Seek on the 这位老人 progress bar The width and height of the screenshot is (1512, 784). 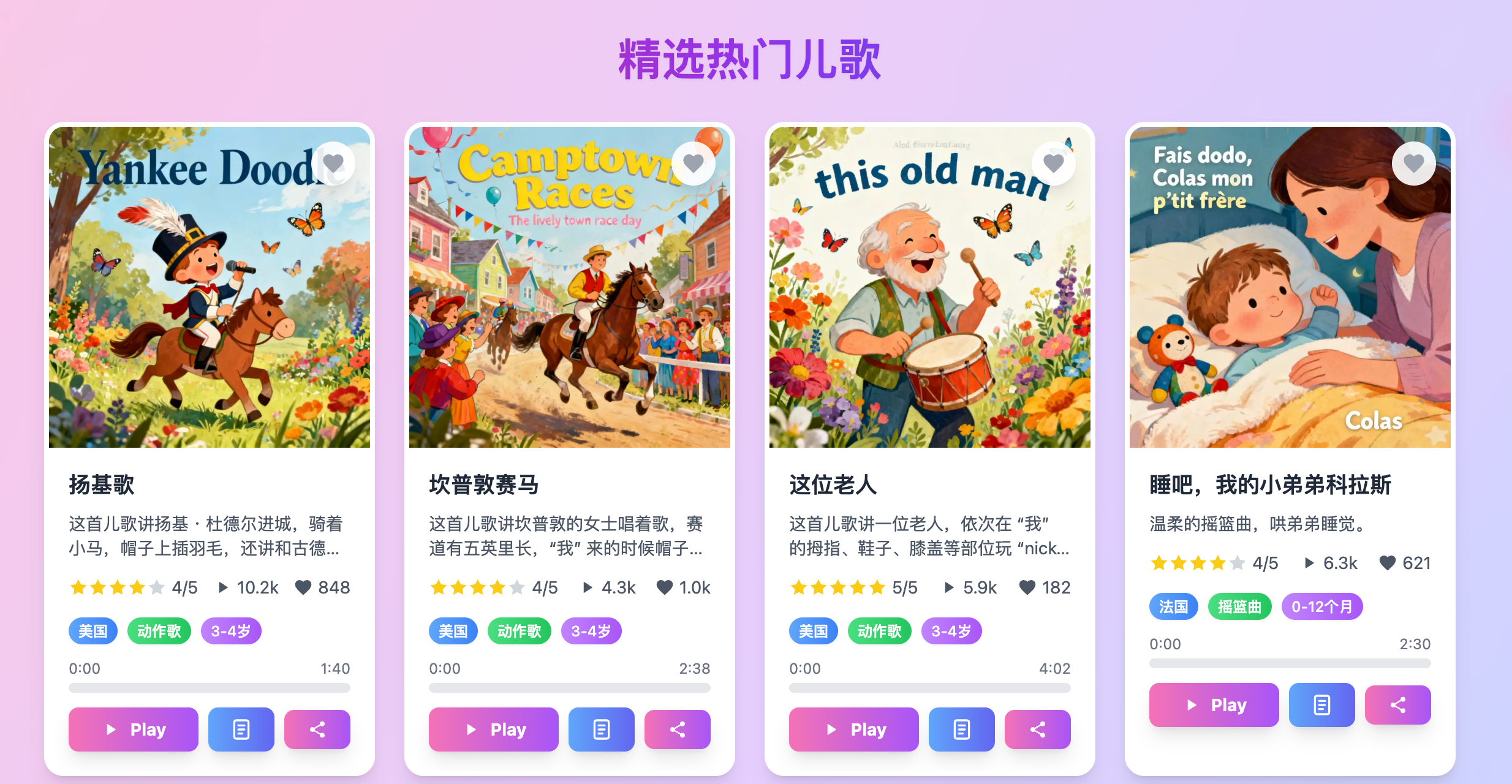[930, 688]
